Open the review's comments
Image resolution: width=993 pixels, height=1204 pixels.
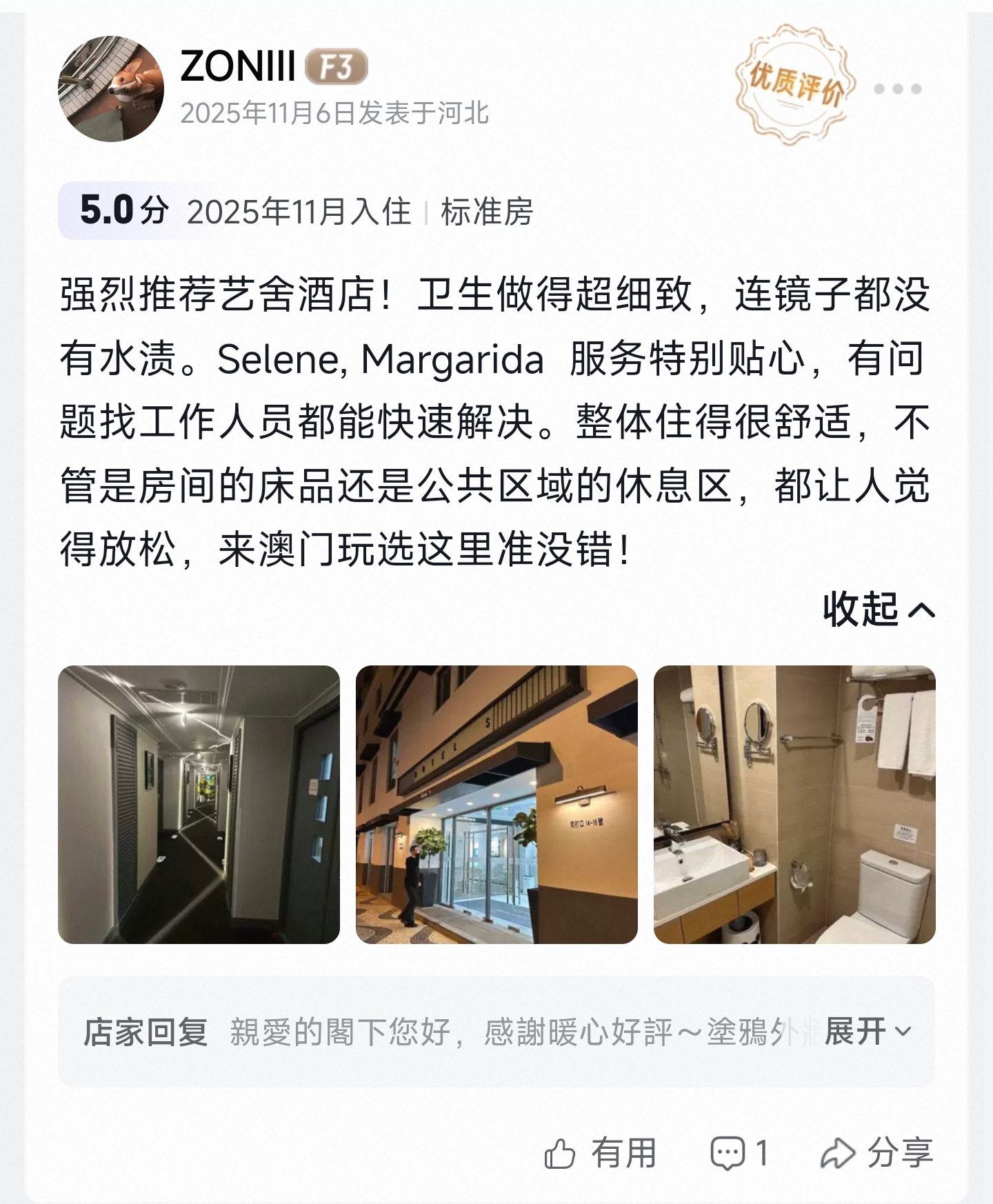click(739, 1153)
